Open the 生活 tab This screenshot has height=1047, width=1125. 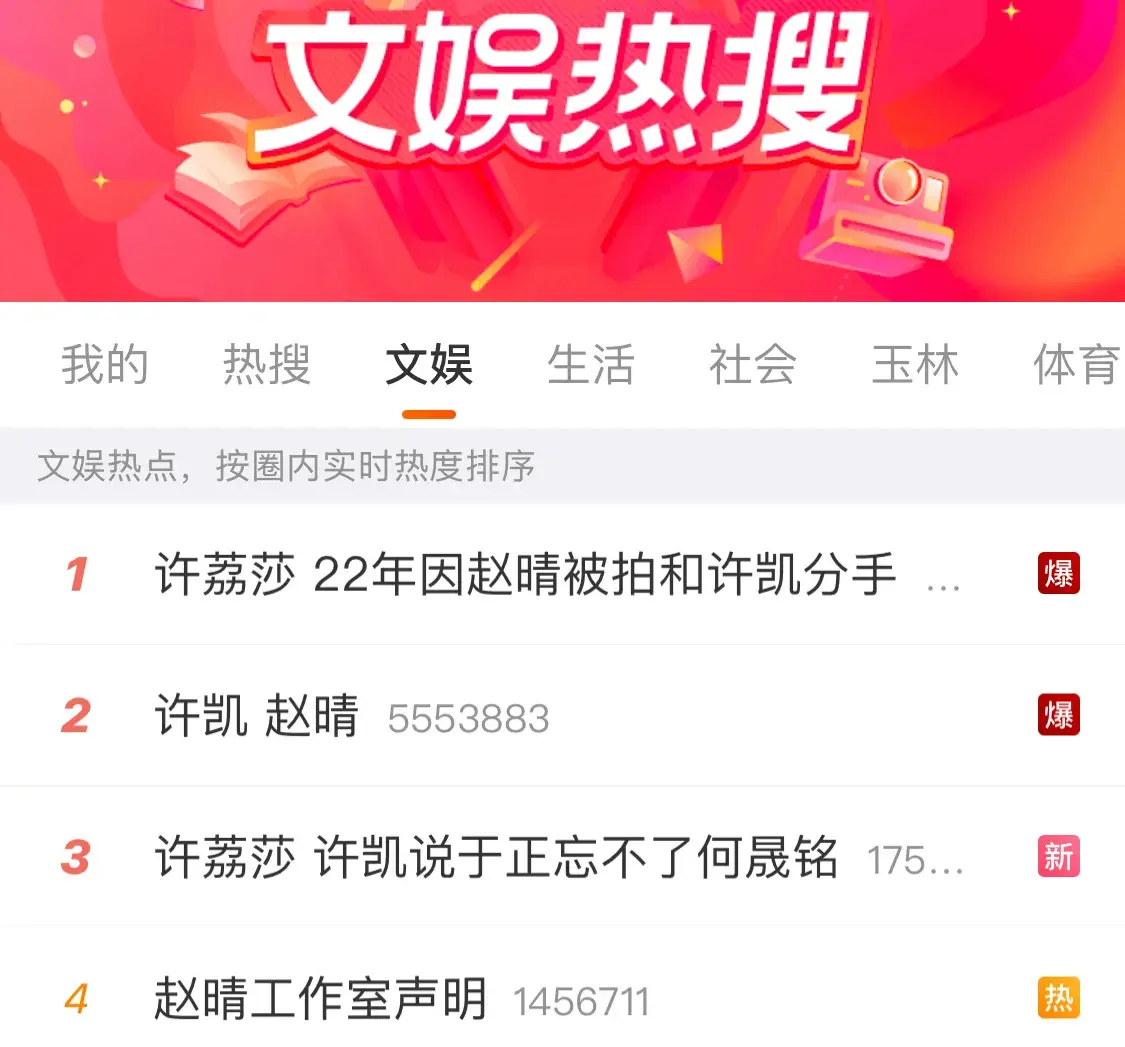(x=591, y=365)
